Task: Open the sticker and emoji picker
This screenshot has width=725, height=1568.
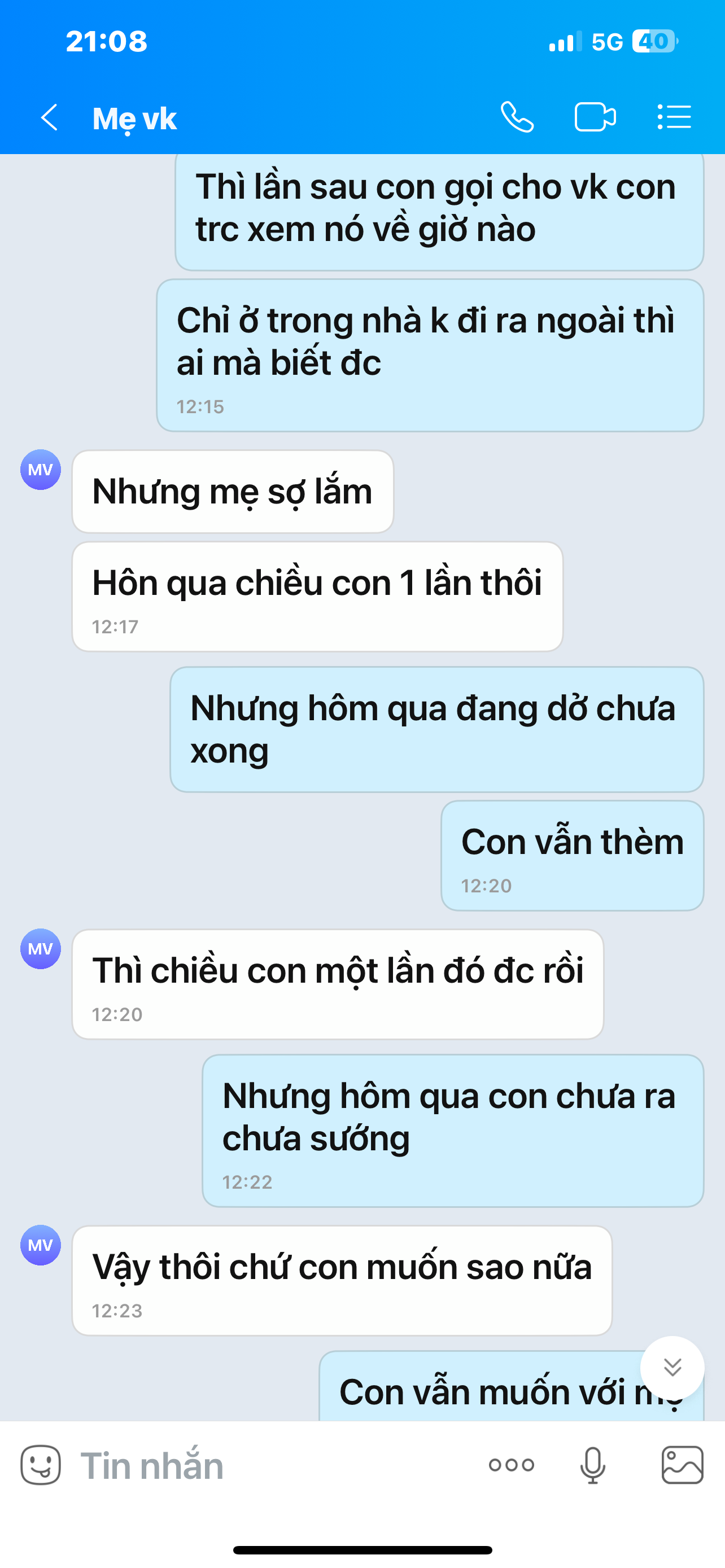Action: pyautogui.click(x=41, y=1465)
